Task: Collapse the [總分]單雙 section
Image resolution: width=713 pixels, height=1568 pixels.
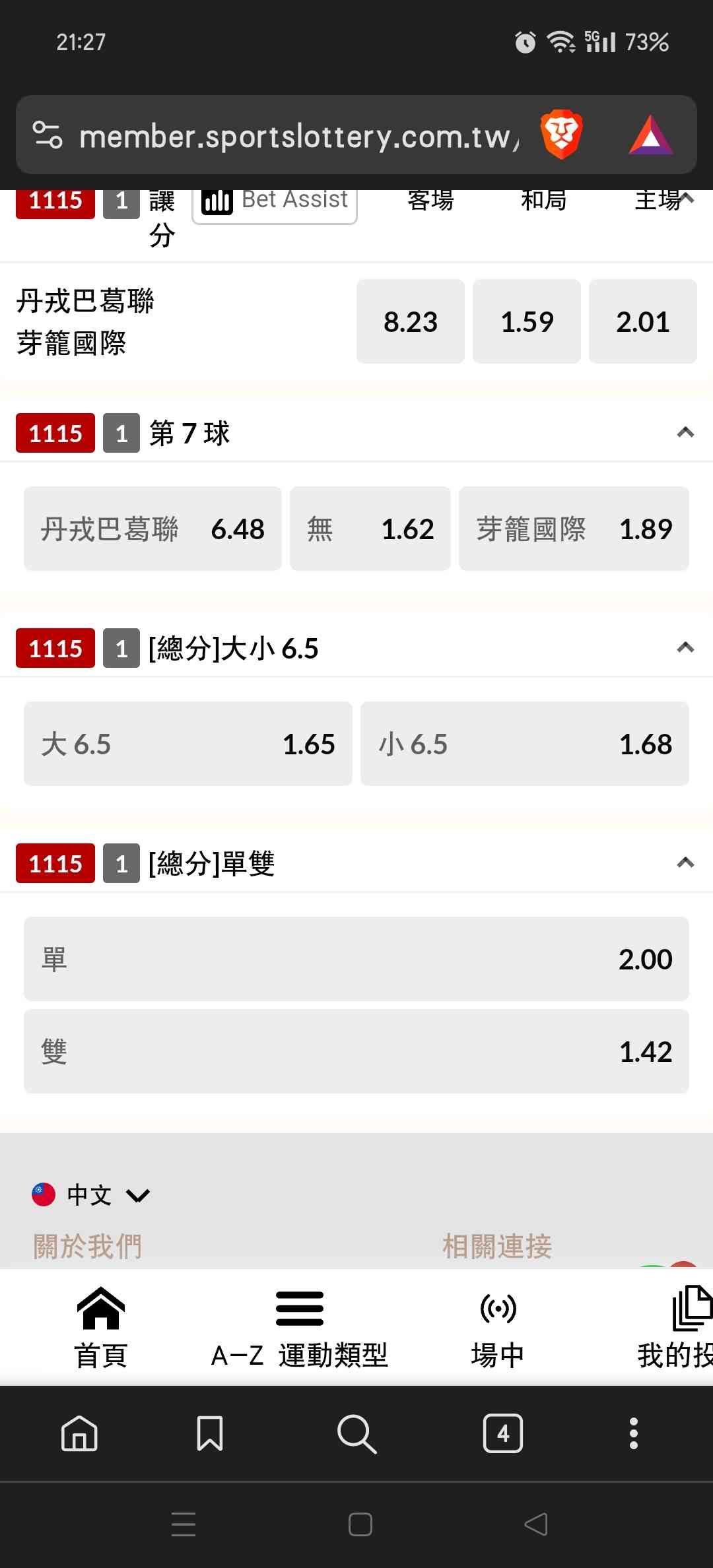Action: 685,863
